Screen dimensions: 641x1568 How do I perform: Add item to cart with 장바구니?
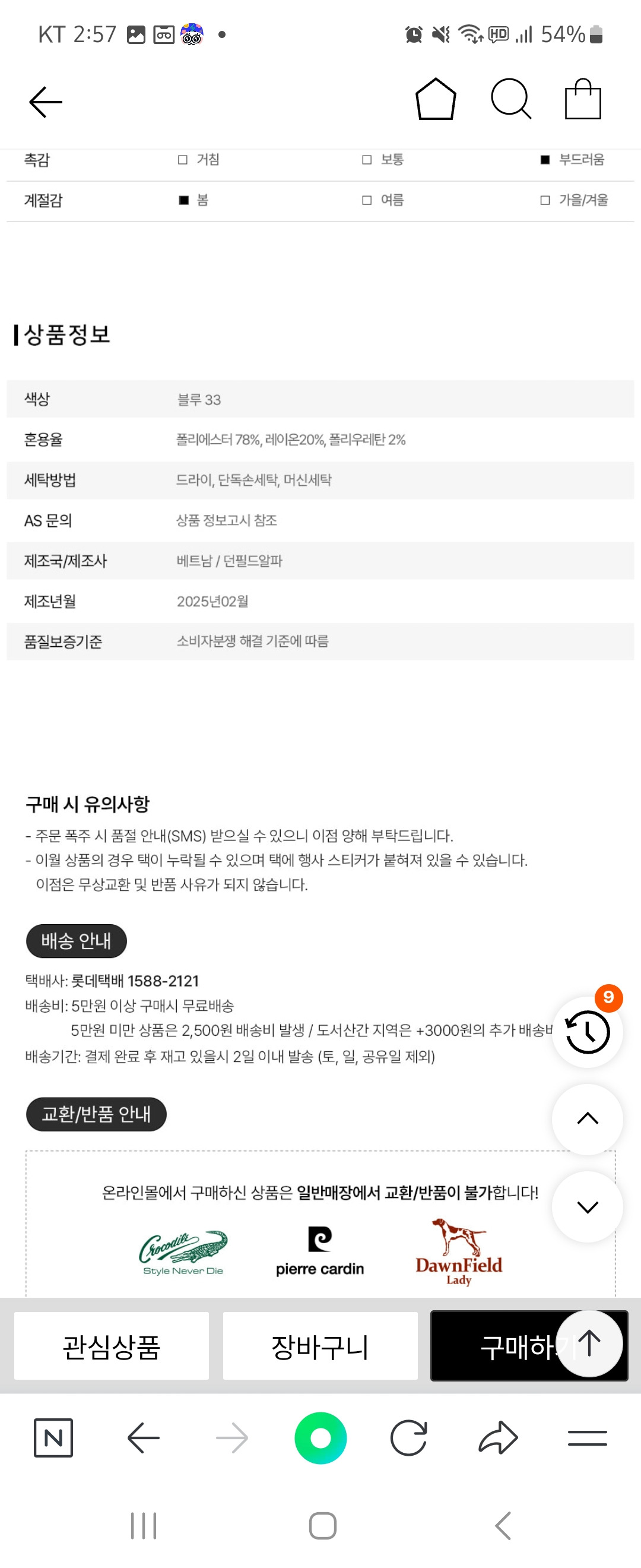click(x=320, y=1346)
